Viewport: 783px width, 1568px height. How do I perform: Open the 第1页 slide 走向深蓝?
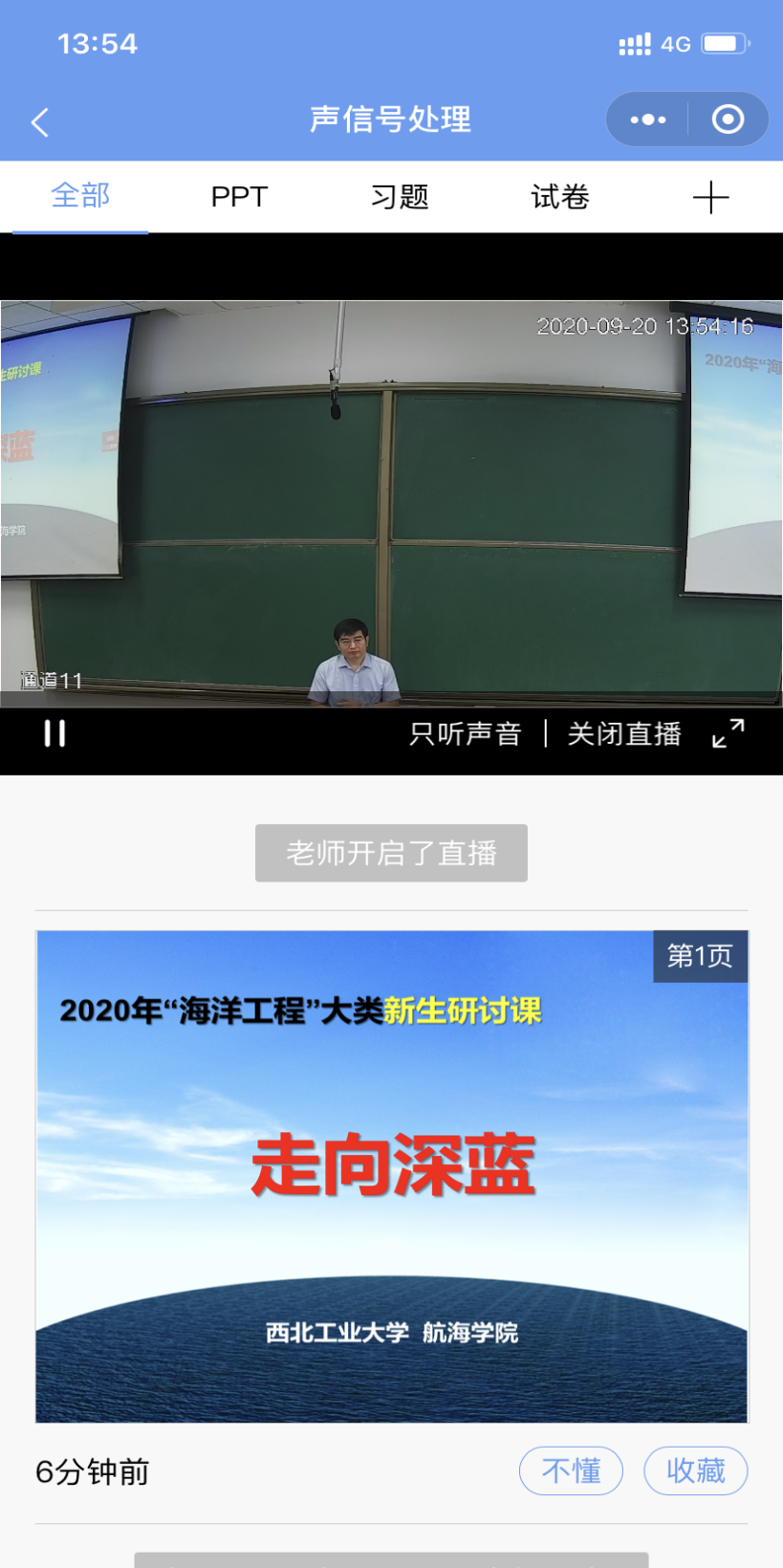coord(392,1176)
